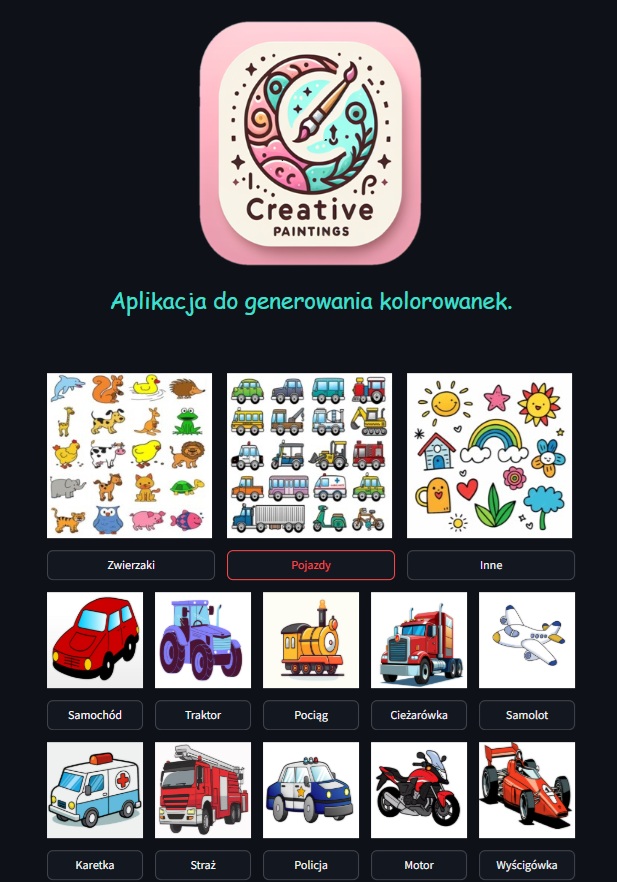Select the Zwierzaki category button

click(131, 565)
